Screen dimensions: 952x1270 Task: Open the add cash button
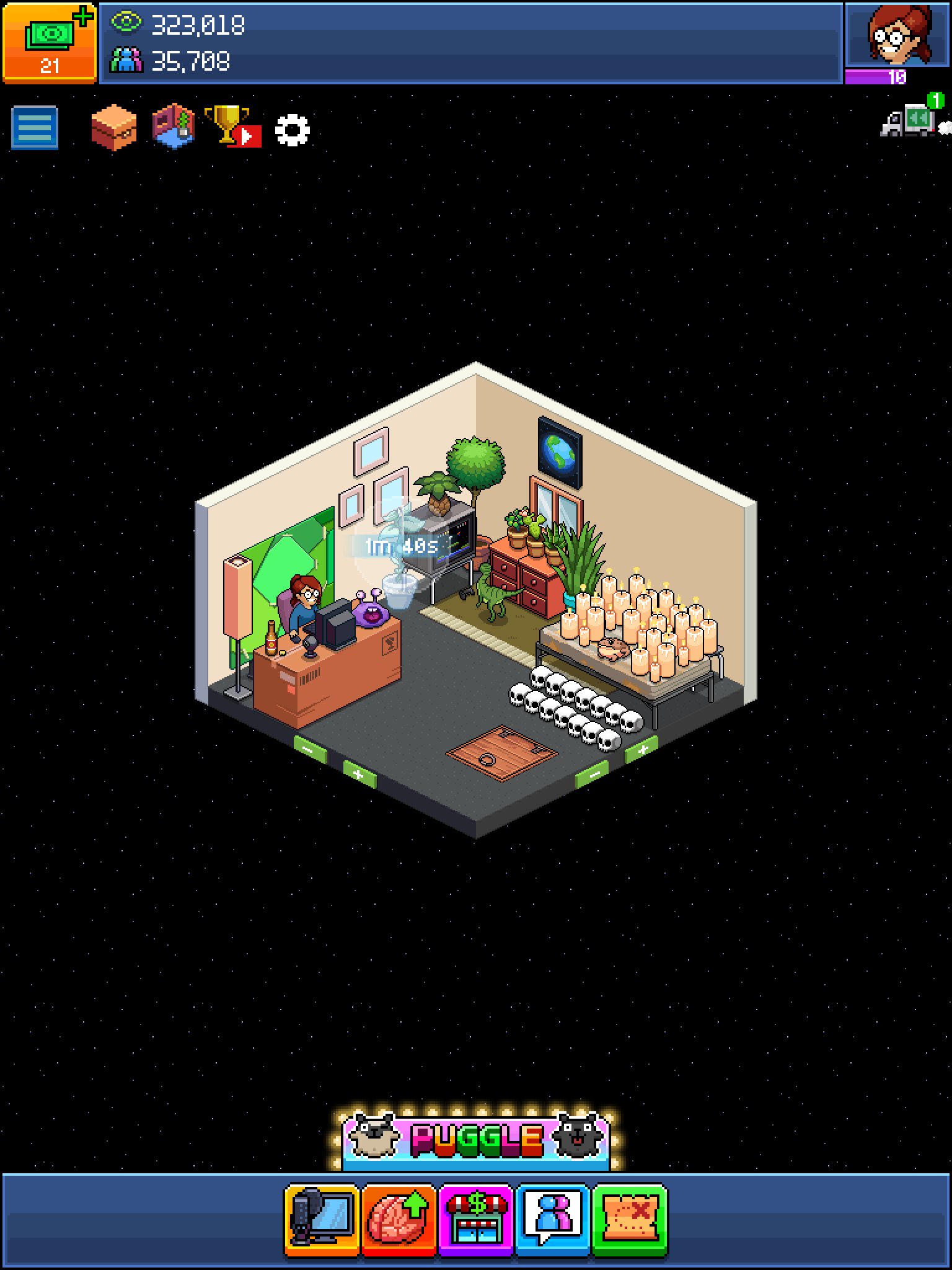pos(49,42)
